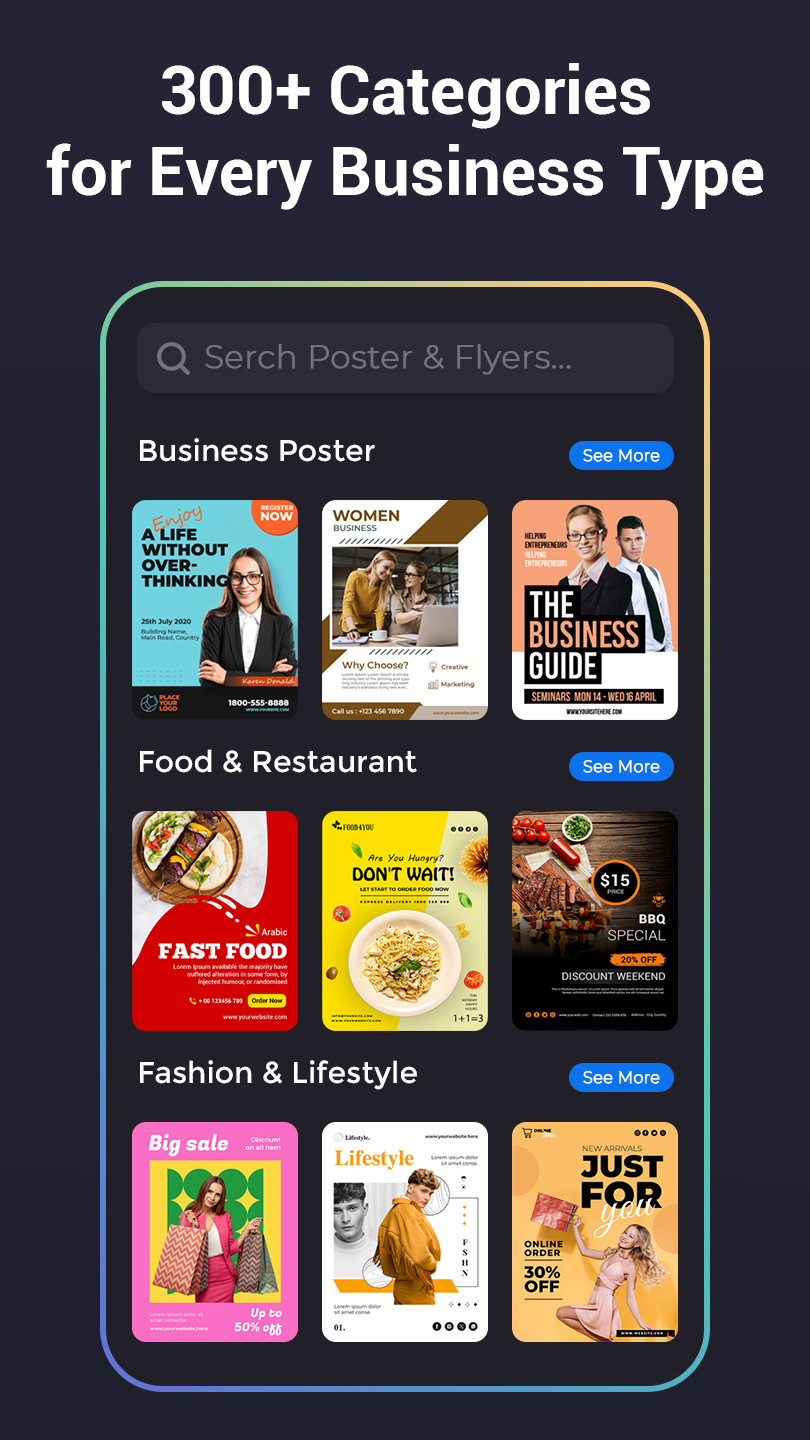Tap the phone icon on the Fast Food poster
Viewport: 810px width, 1440px height.
tap(192, 1001)
